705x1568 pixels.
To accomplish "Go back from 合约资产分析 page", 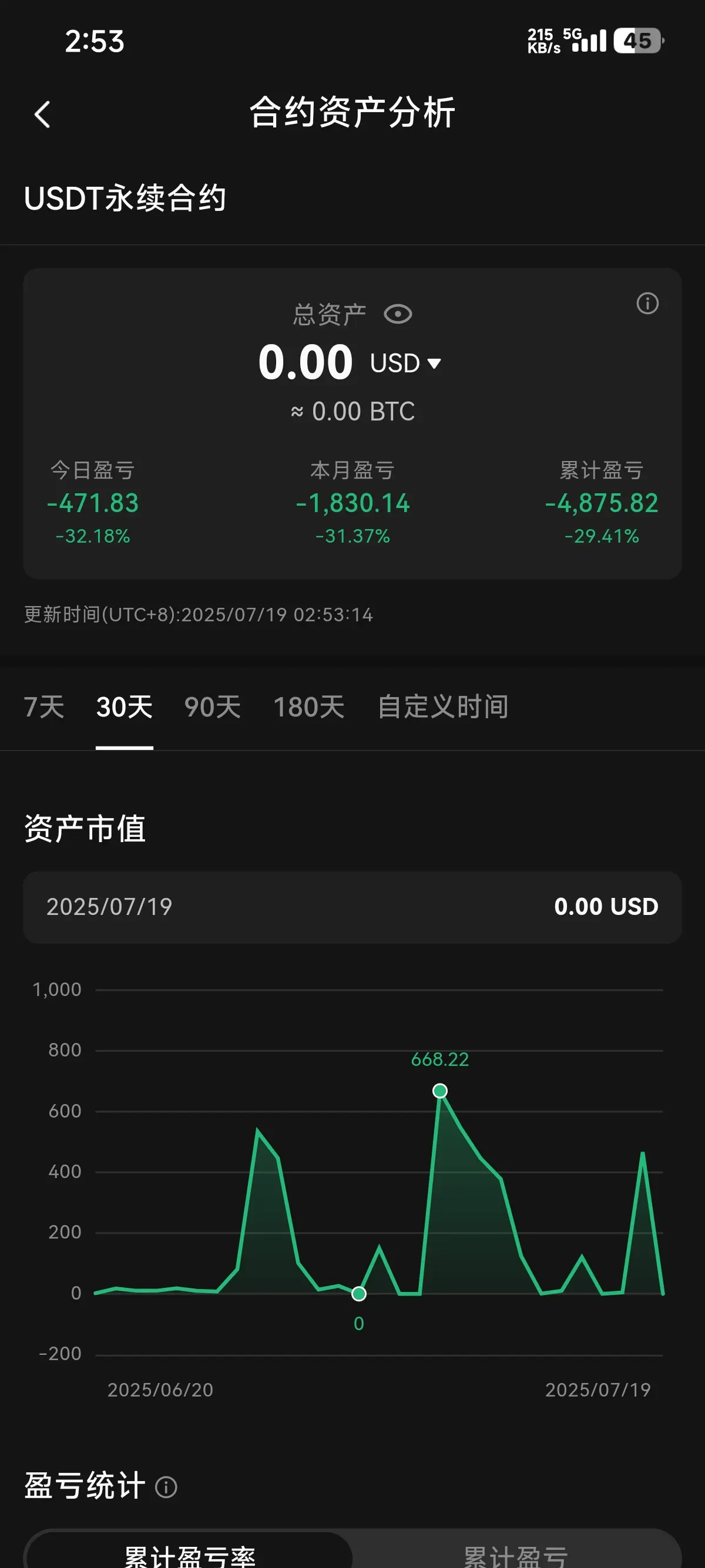I will point(42,115).
